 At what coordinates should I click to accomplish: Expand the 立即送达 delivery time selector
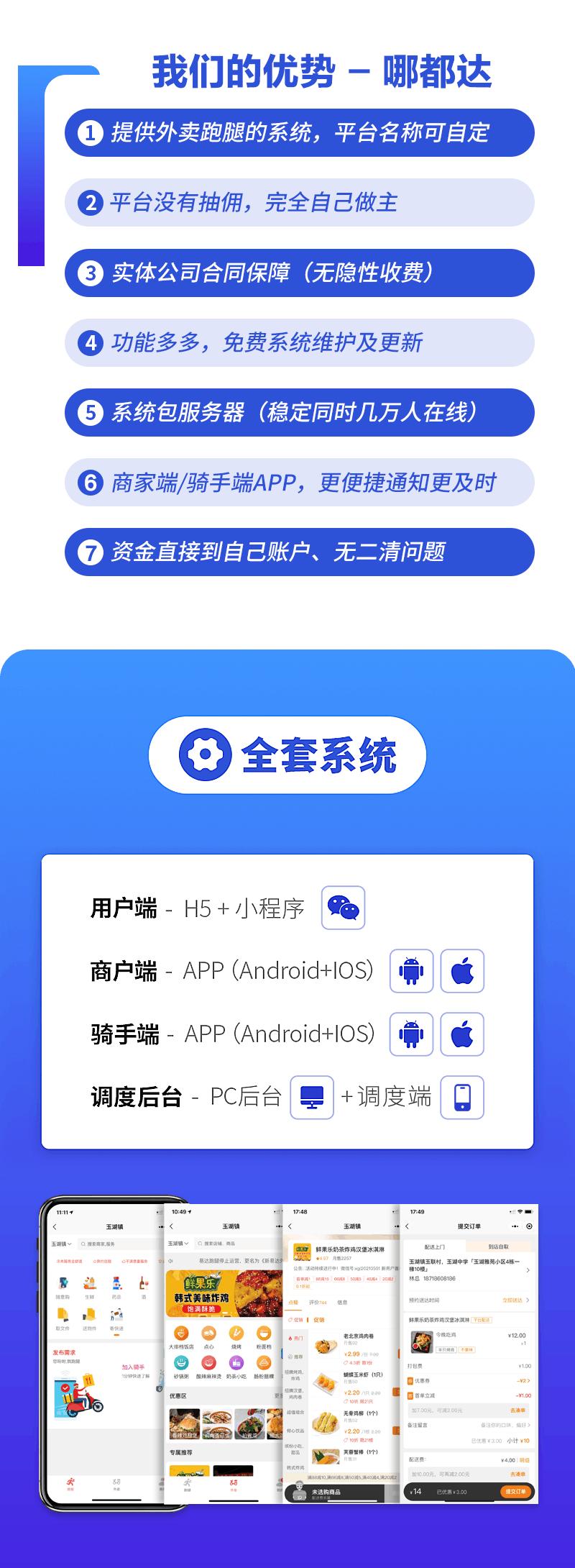[515, 1300]
